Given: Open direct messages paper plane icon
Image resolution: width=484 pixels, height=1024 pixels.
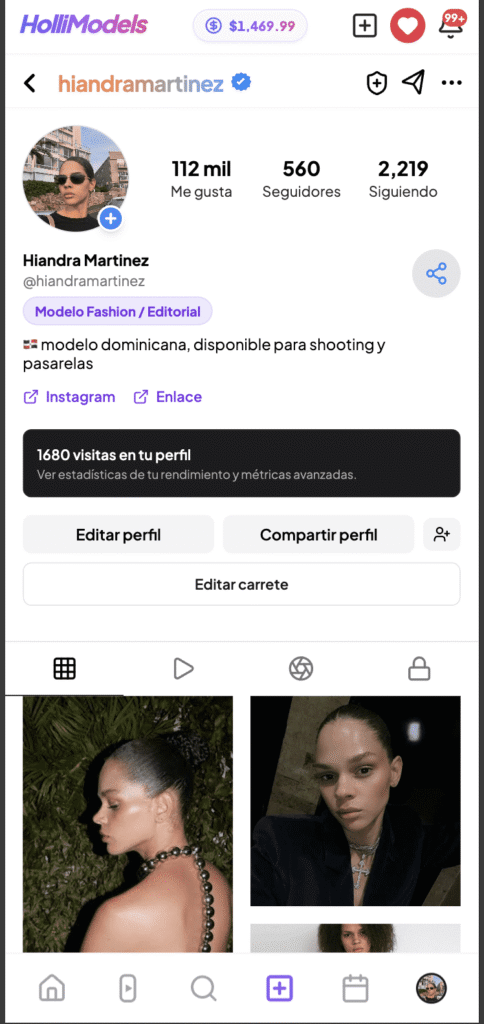Looking at the screenshot, I should click(x=413, y=82).
